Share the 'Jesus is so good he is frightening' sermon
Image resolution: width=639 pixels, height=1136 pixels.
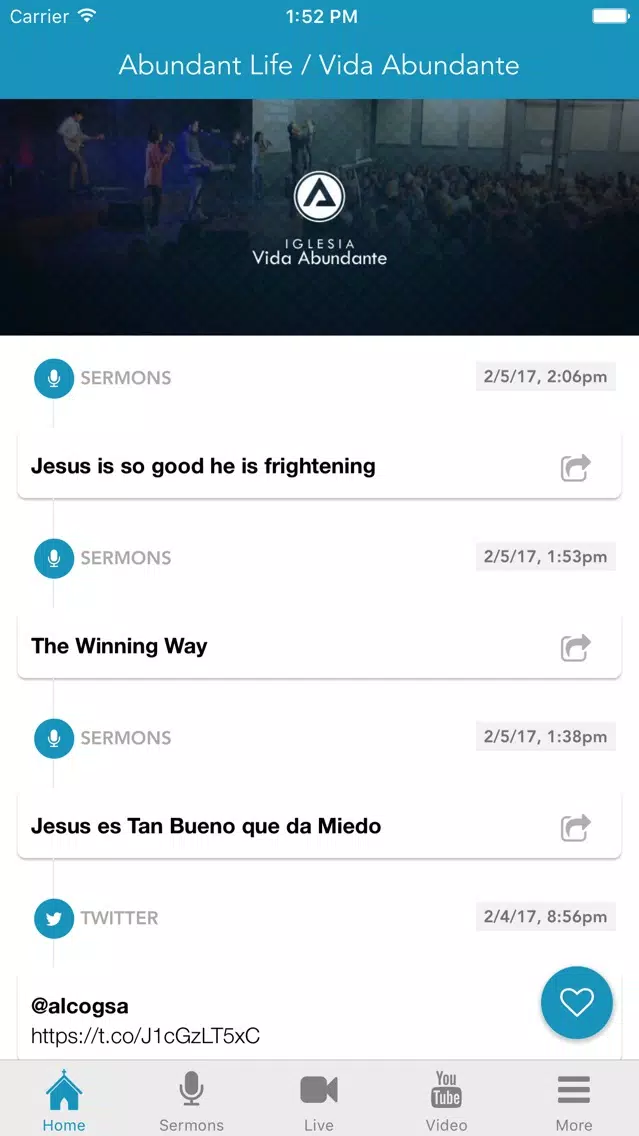[576, 467]
